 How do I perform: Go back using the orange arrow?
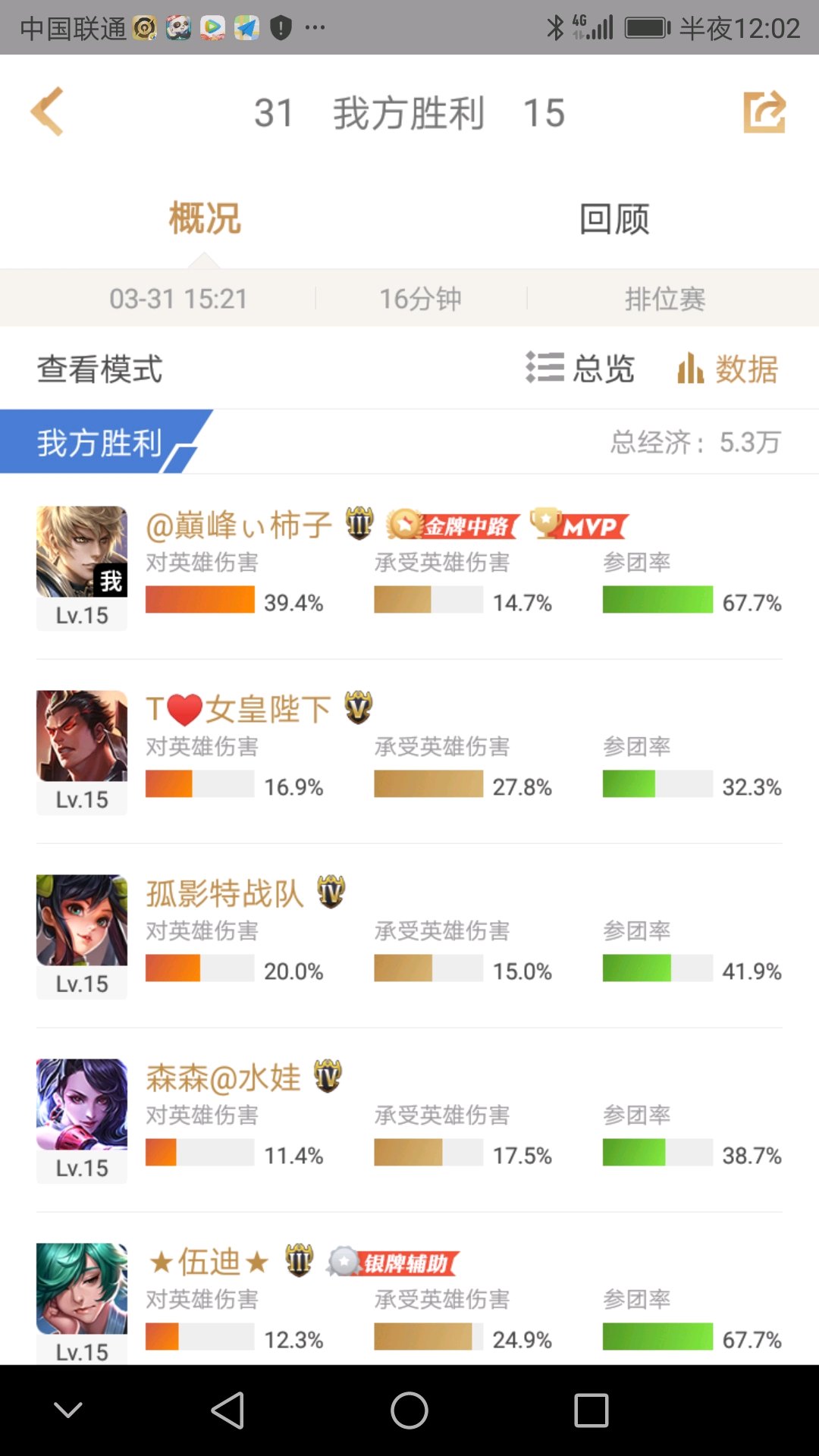(x=47, y=112)
